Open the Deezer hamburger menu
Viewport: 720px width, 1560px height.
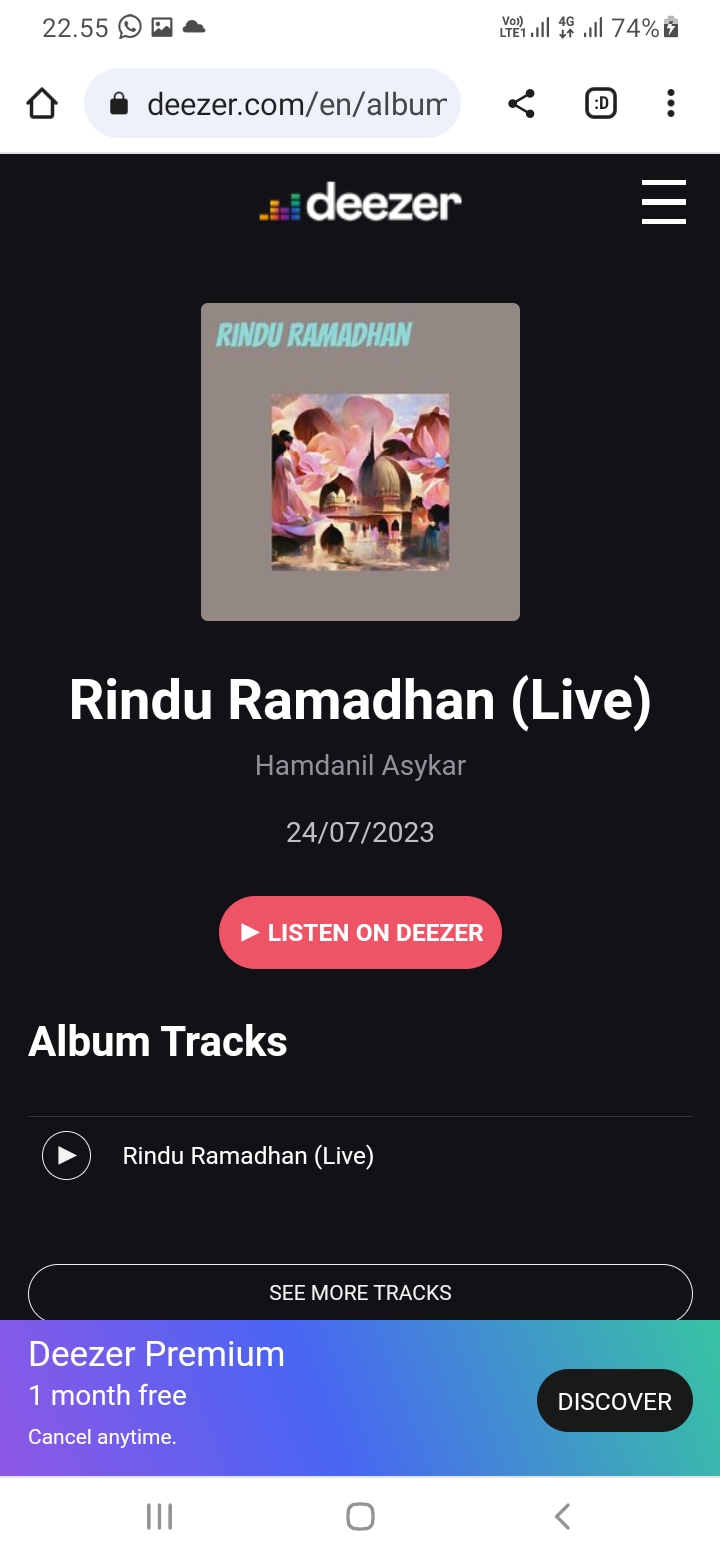663,202
